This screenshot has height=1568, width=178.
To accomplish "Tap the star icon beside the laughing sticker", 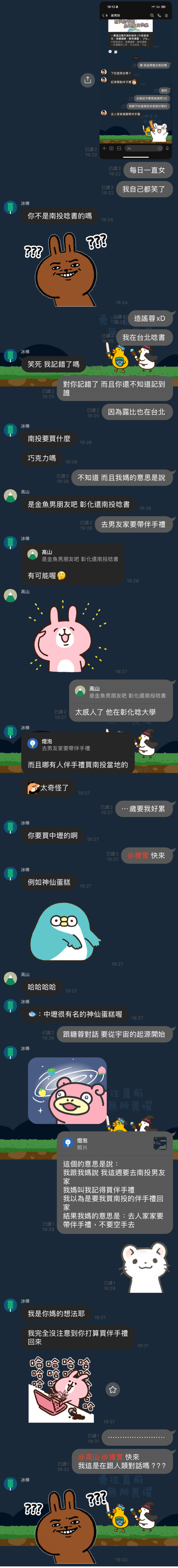I will 113,1390.
